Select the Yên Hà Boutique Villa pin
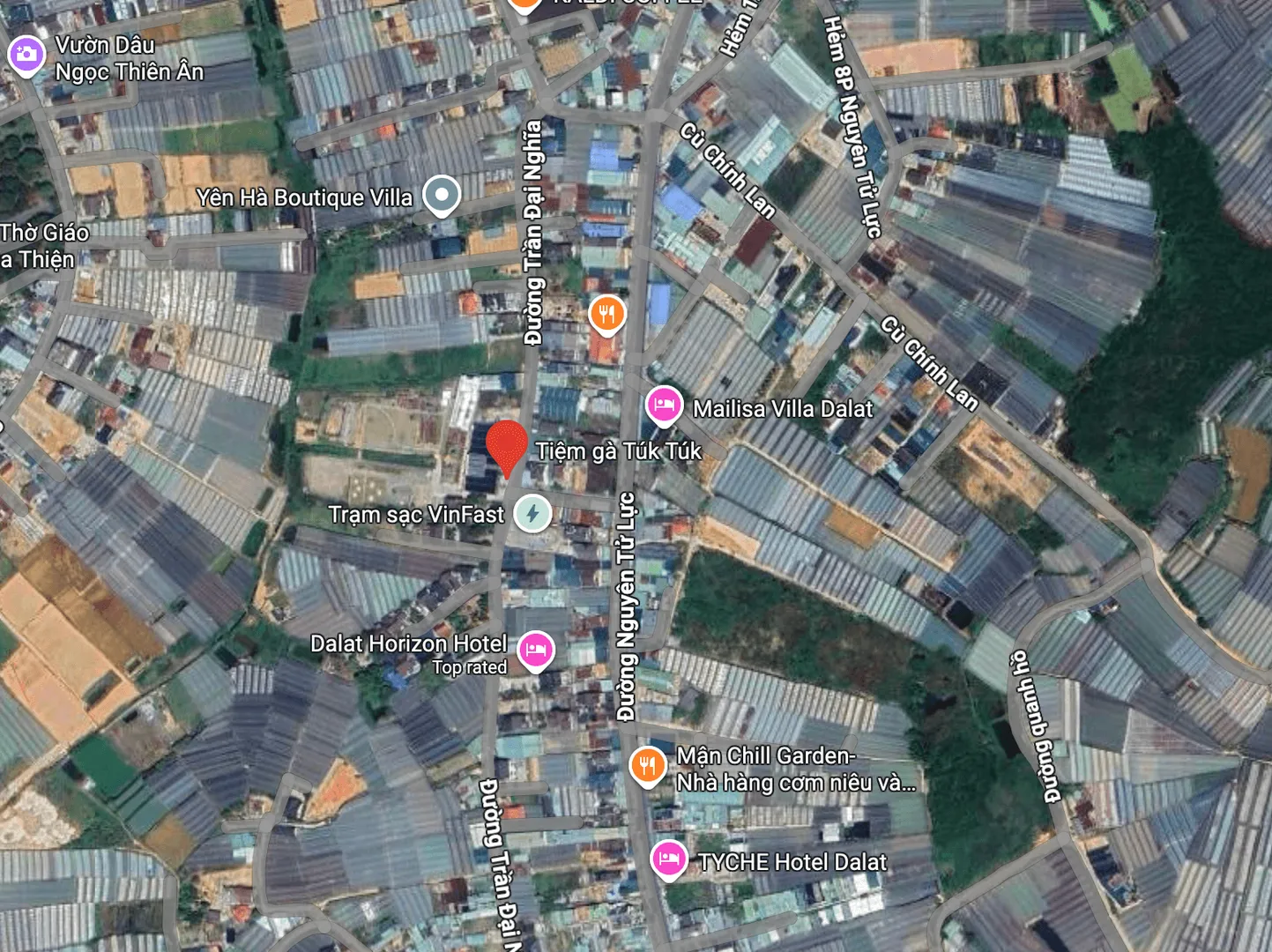 (442, 194)
